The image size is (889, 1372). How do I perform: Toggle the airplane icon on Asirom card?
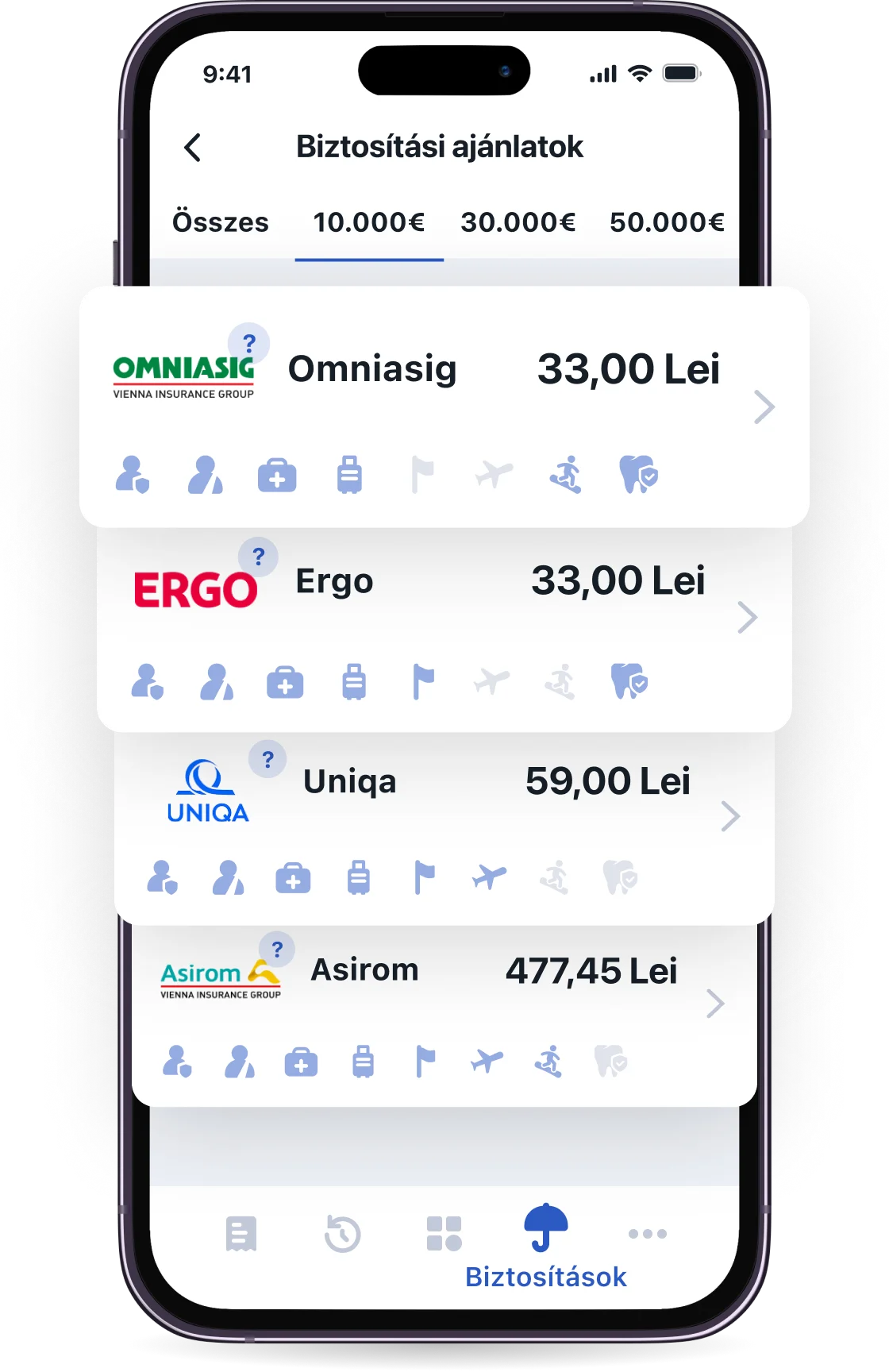487,1059
